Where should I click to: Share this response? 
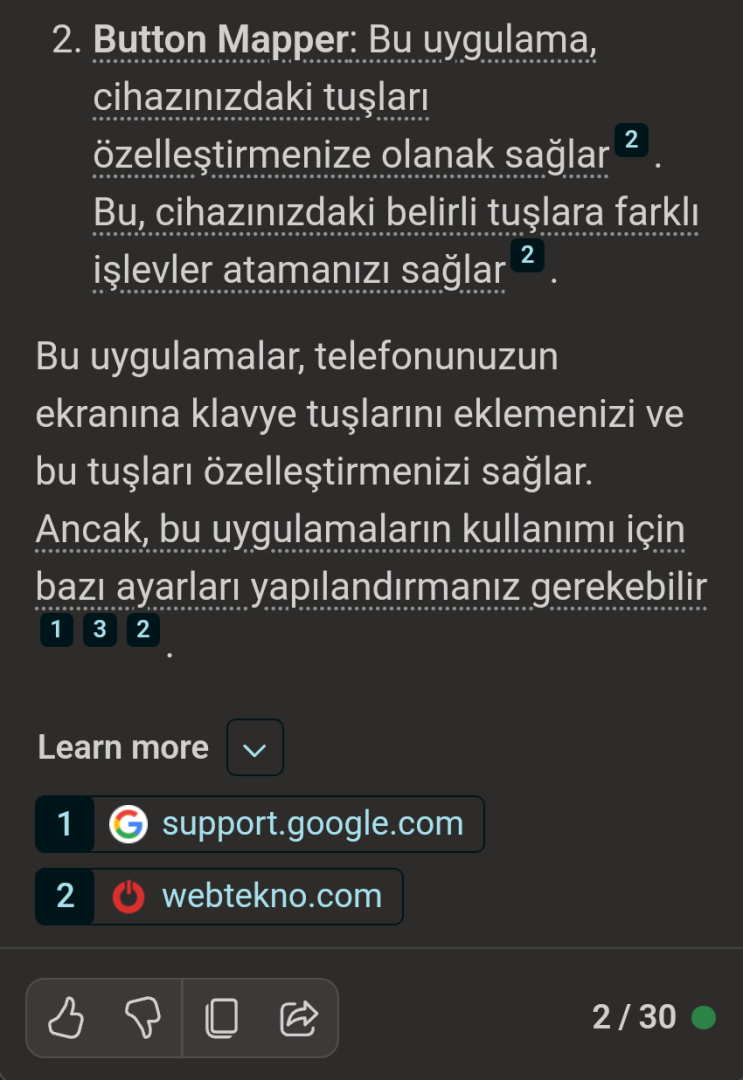297,1018
